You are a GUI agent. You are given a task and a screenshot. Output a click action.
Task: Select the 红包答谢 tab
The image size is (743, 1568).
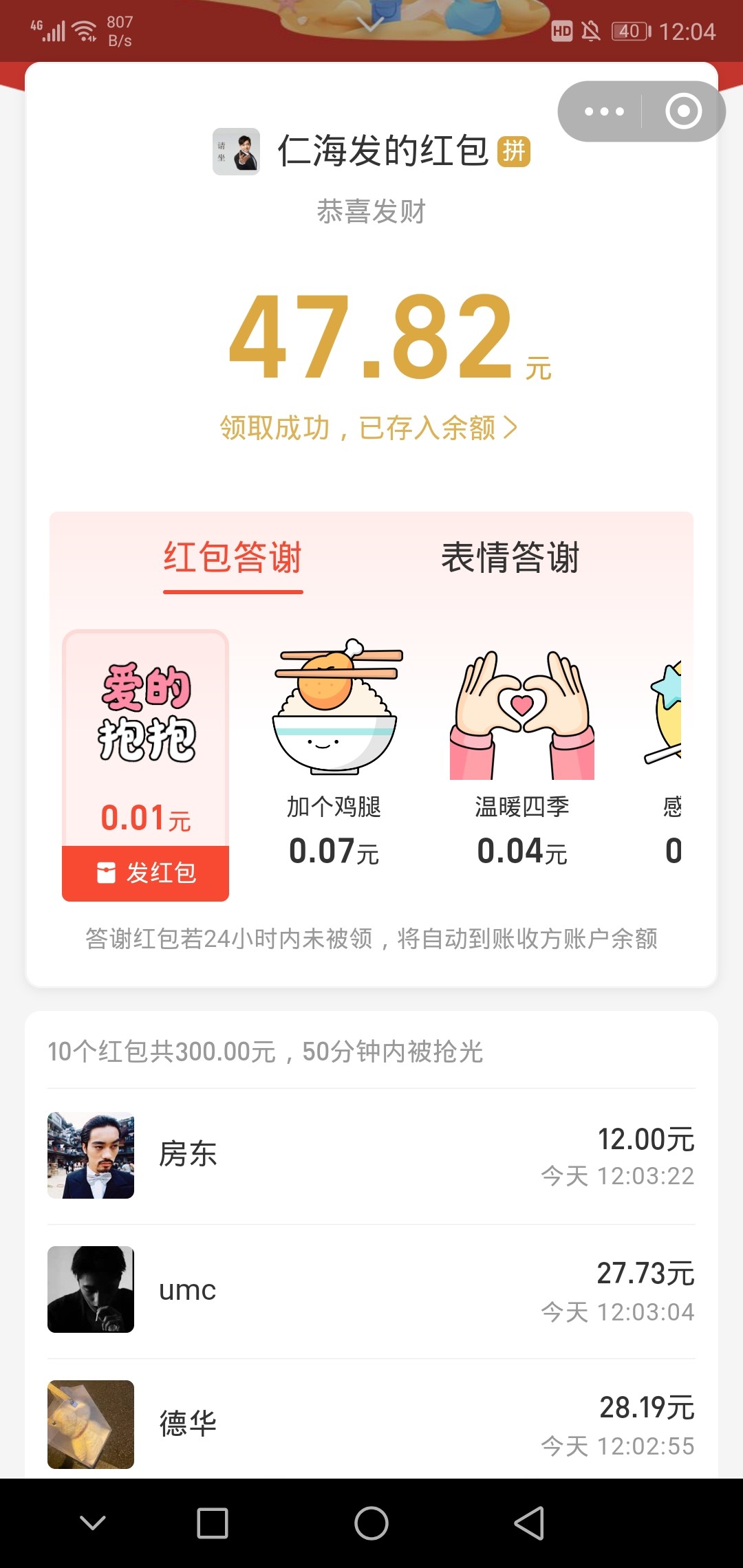point(233,557)
